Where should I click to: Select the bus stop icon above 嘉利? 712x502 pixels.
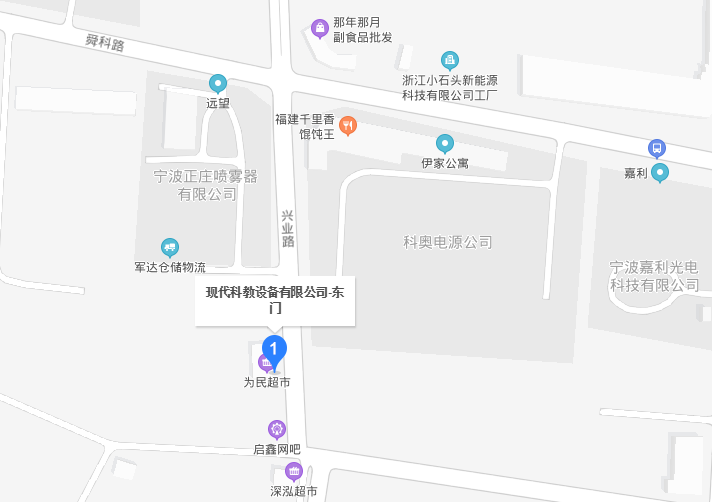(x=657, y=148)
